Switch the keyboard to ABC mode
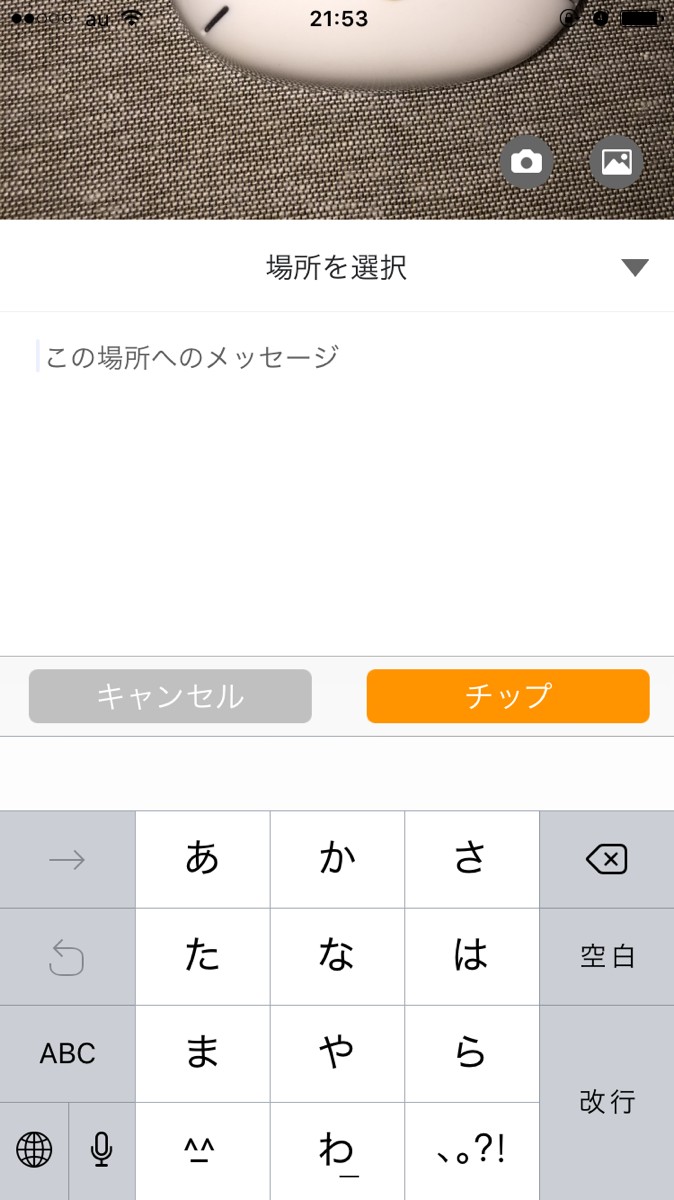Viewport: 674px width, 1200px height. 68,1053
